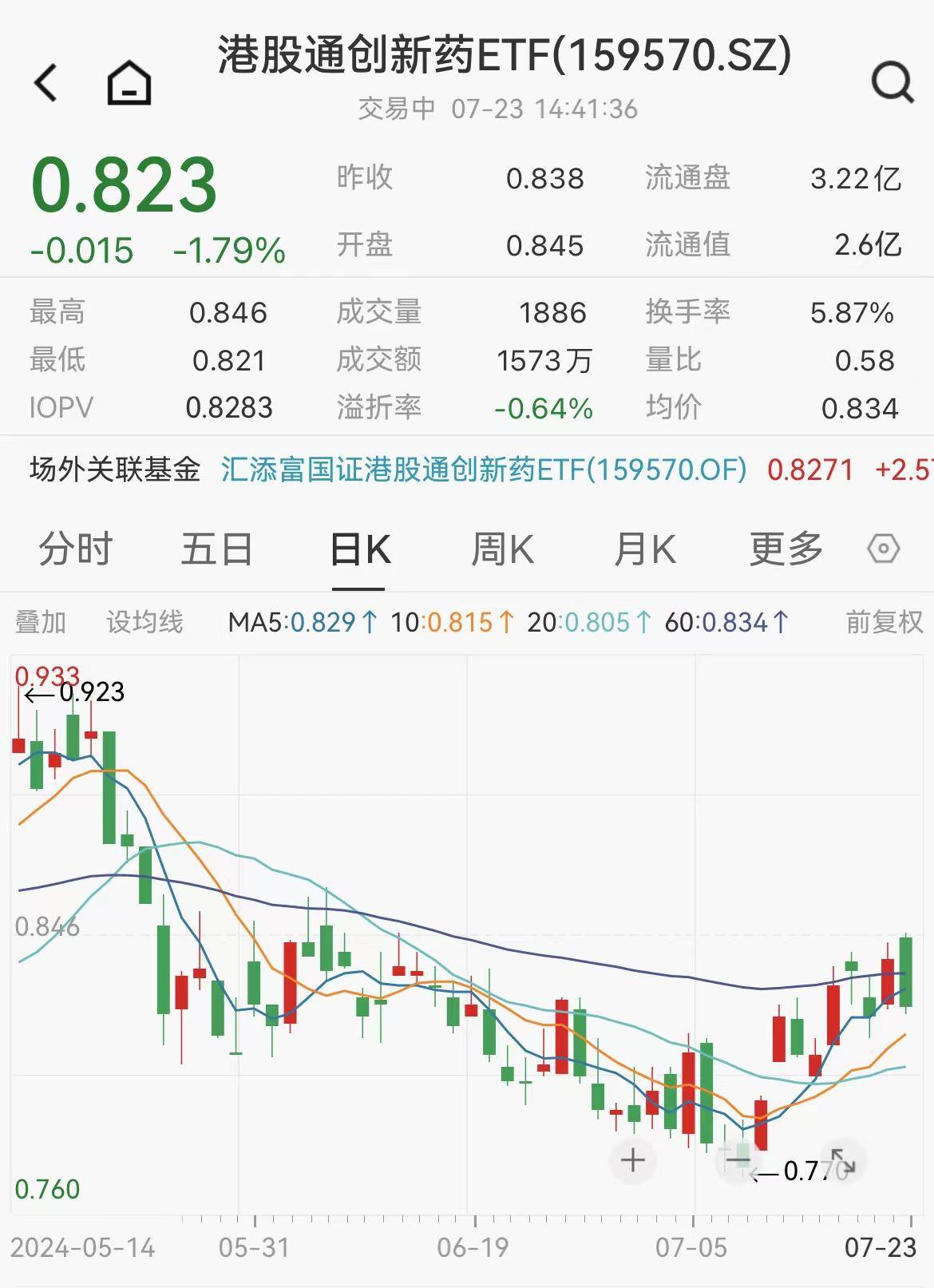Open the 更多 chart period options
The height and width of the screenshot is (1288, 934).
coord(787,549)
